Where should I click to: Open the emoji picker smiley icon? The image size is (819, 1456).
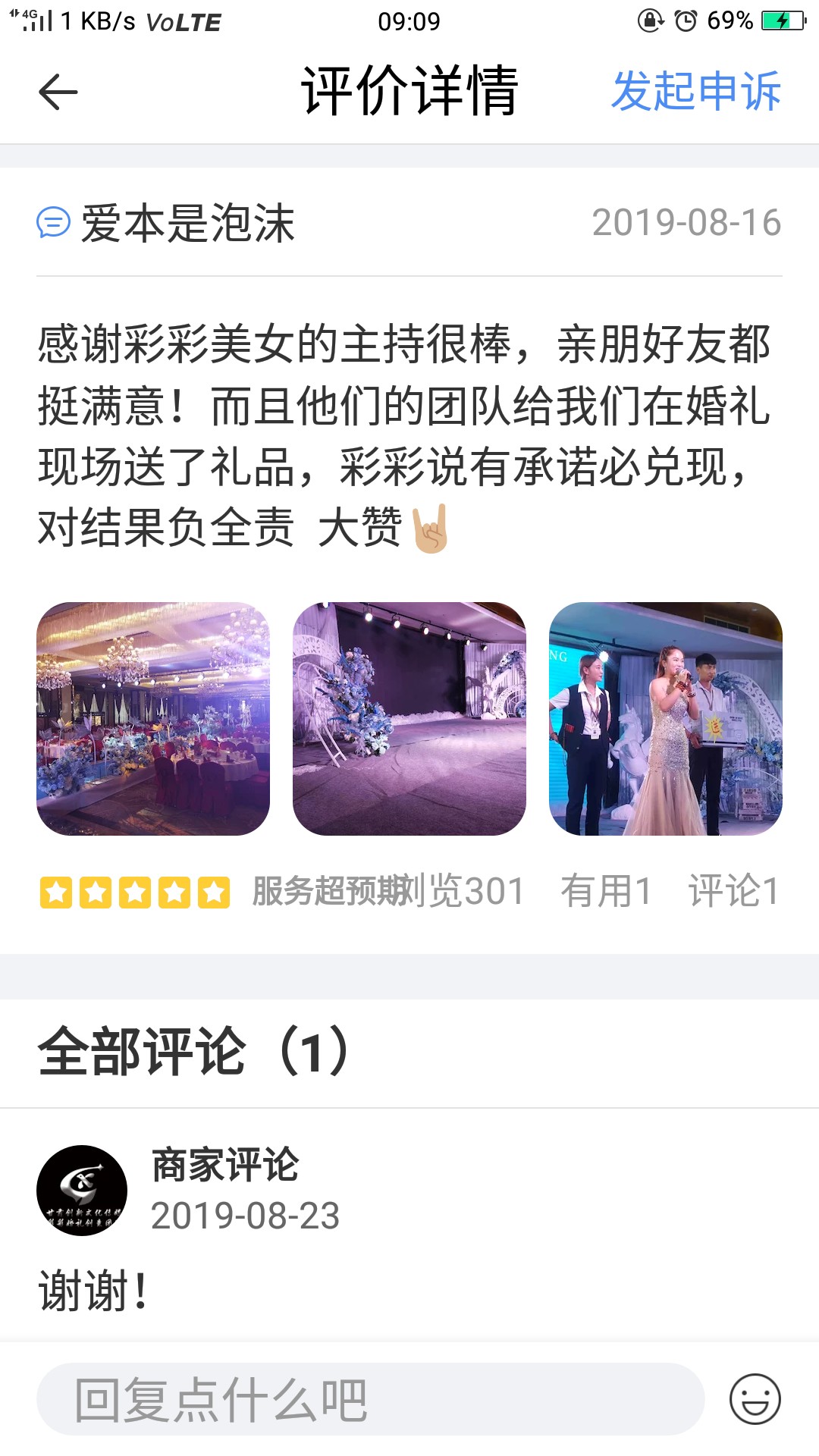point(755,1399)
